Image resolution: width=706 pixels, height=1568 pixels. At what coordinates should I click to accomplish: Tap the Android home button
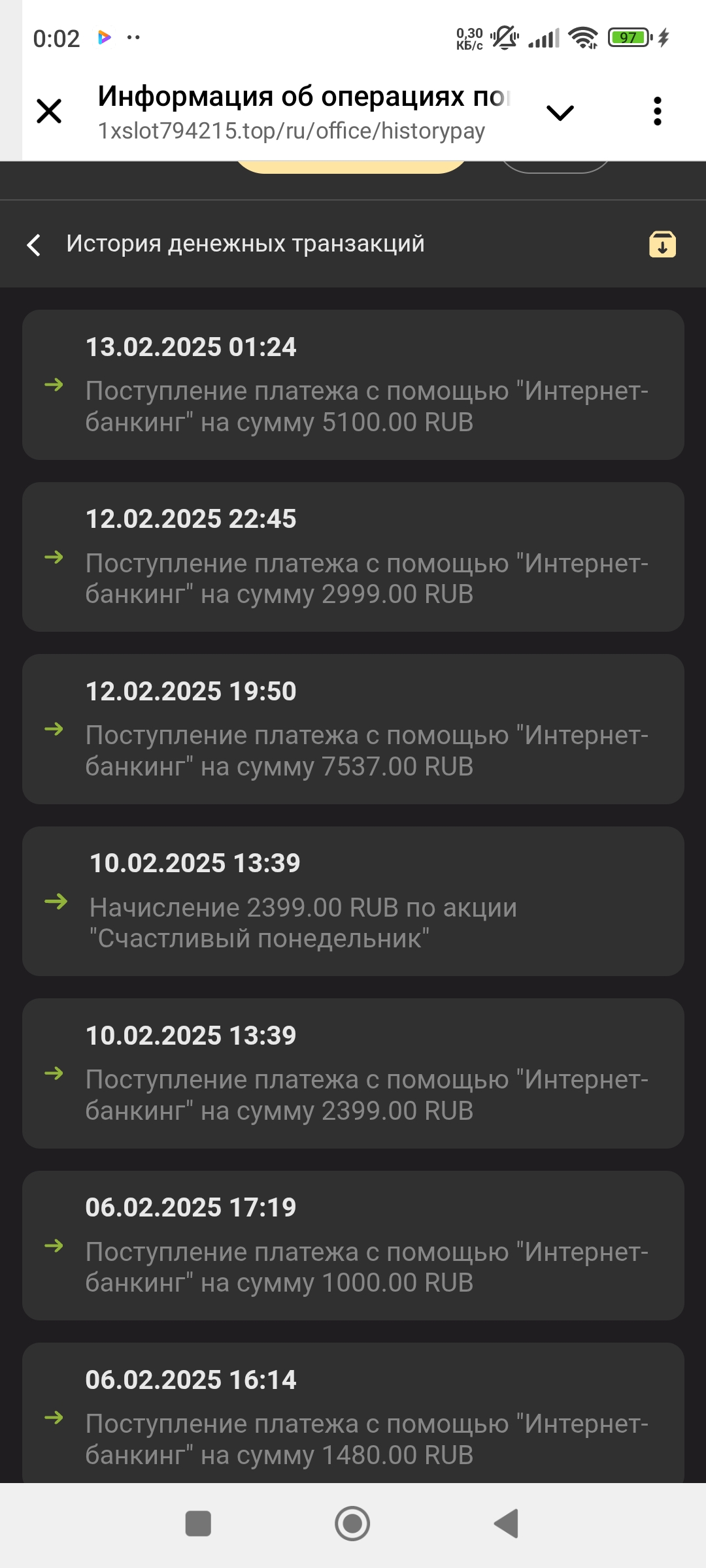(352, 1524)
